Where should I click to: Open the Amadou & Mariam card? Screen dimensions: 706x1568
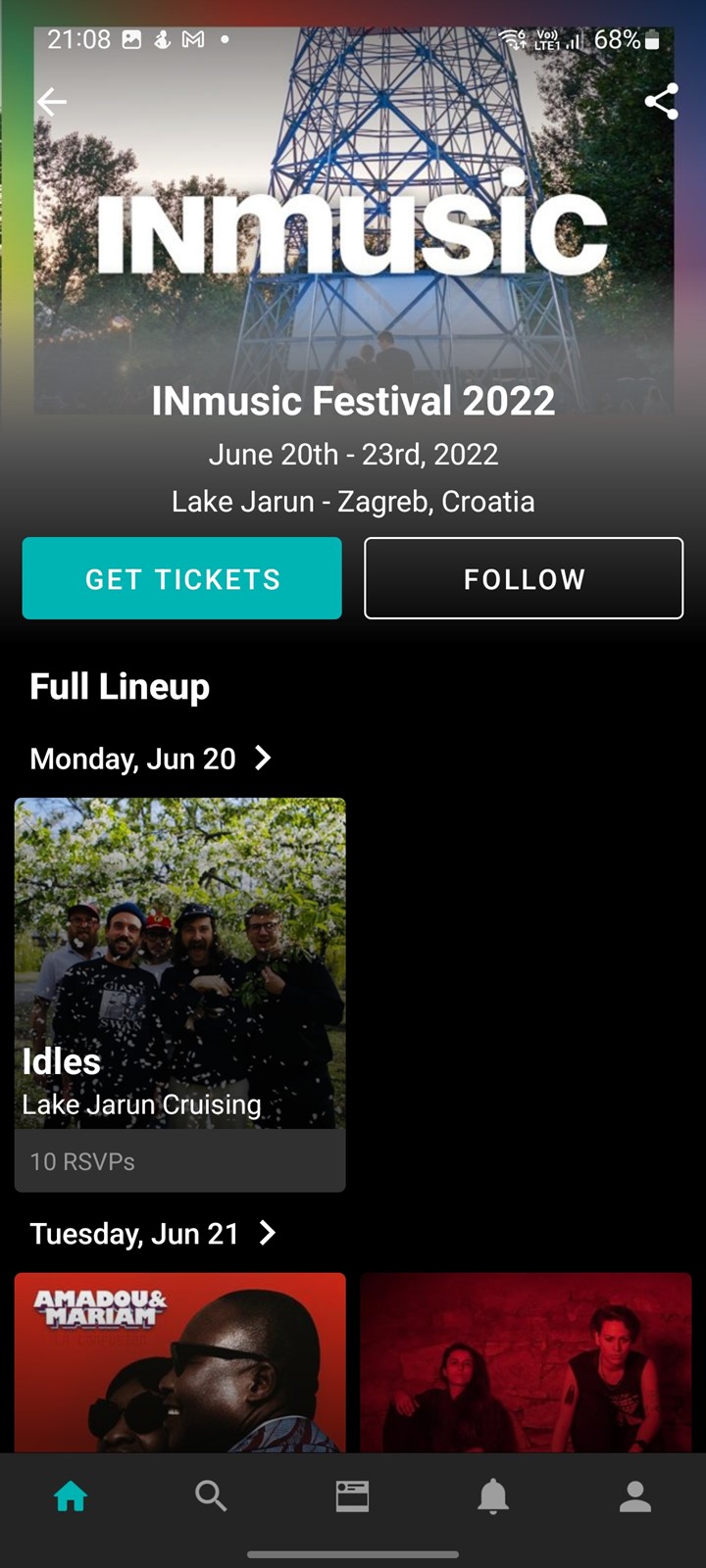pos(180,1362)
